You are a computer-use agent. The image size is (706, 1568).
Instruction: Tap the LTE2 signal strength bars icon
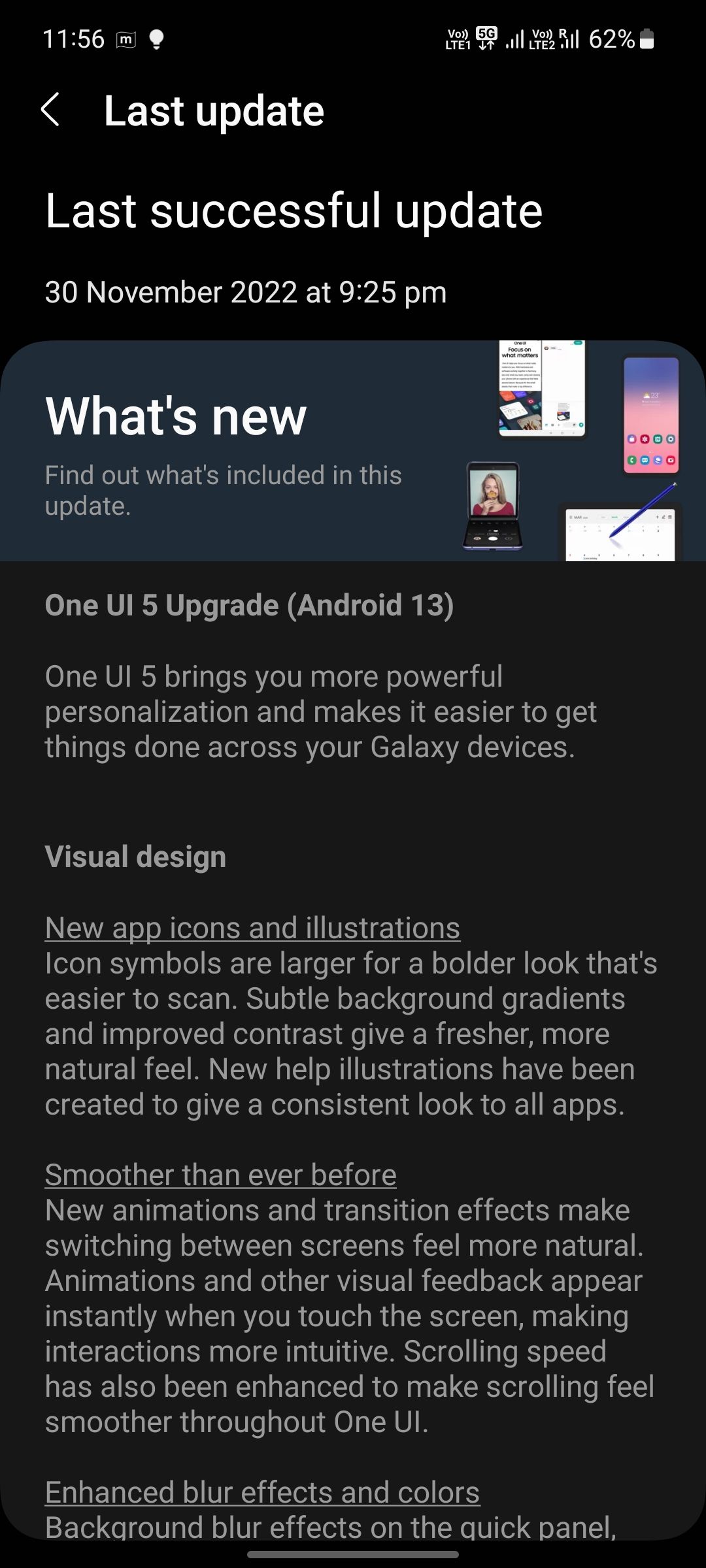569,41
